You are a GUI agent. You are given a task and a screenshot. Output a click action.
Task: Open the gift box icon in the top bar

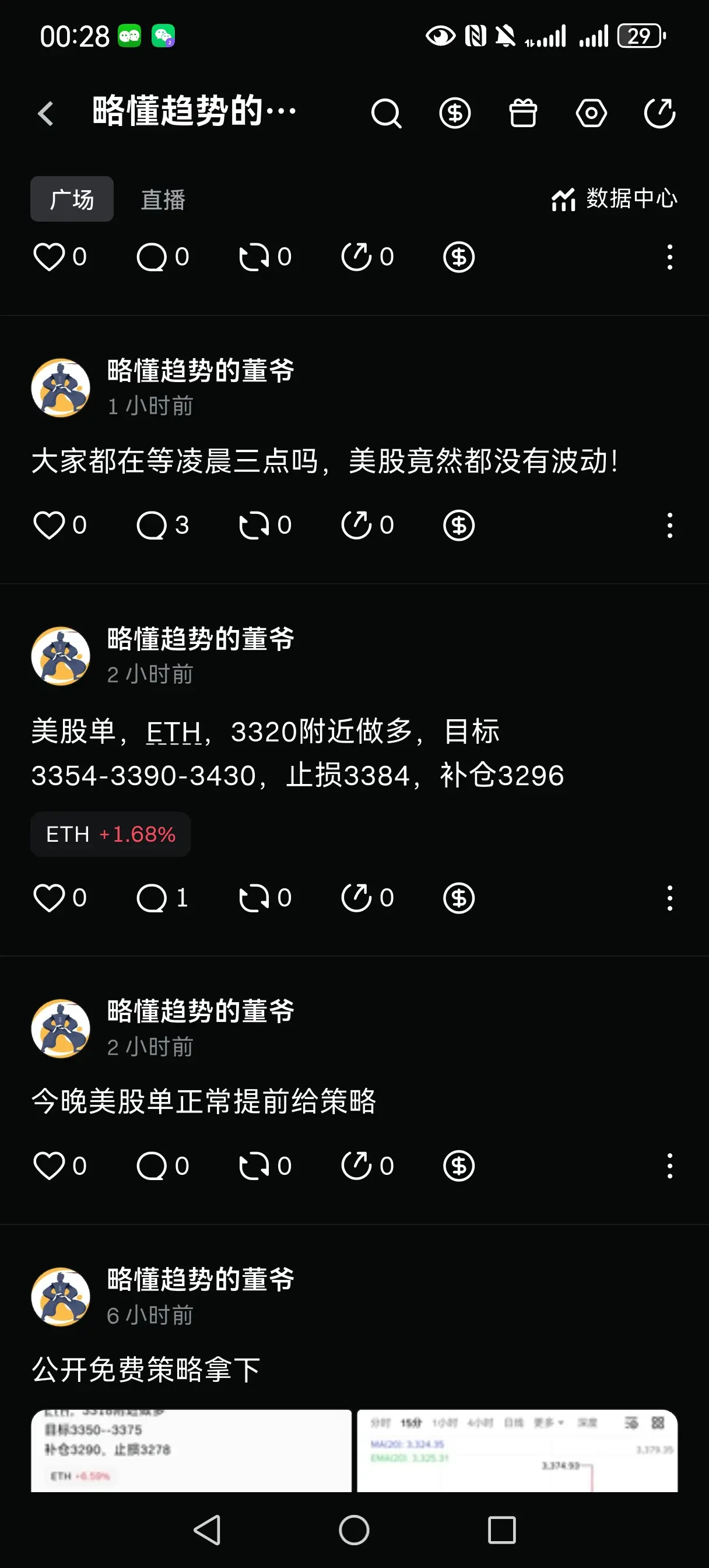tap(524, 113)
